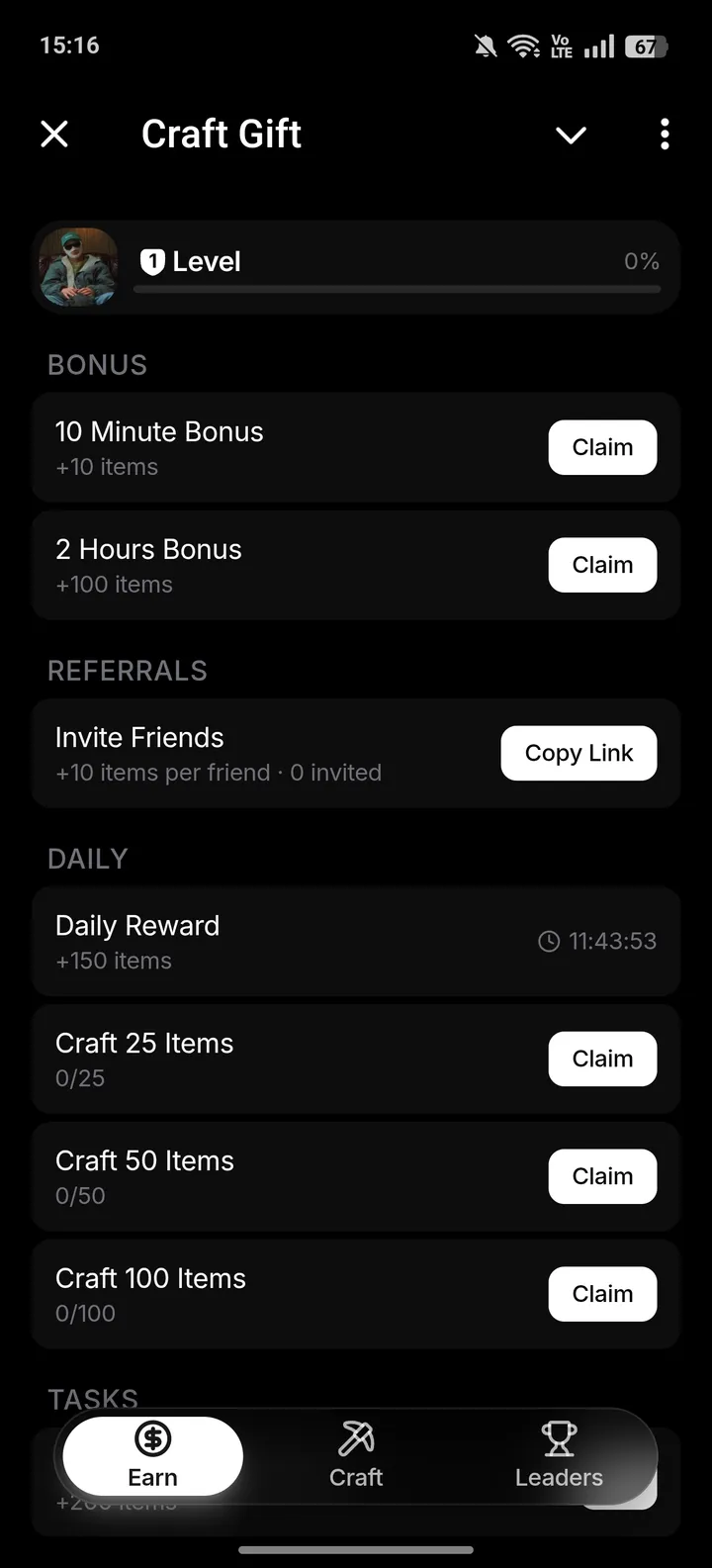This screenshot has width=712, height=1568.
Task: Claim the 10 Minute Bonus reward
Action: point(602,447)
